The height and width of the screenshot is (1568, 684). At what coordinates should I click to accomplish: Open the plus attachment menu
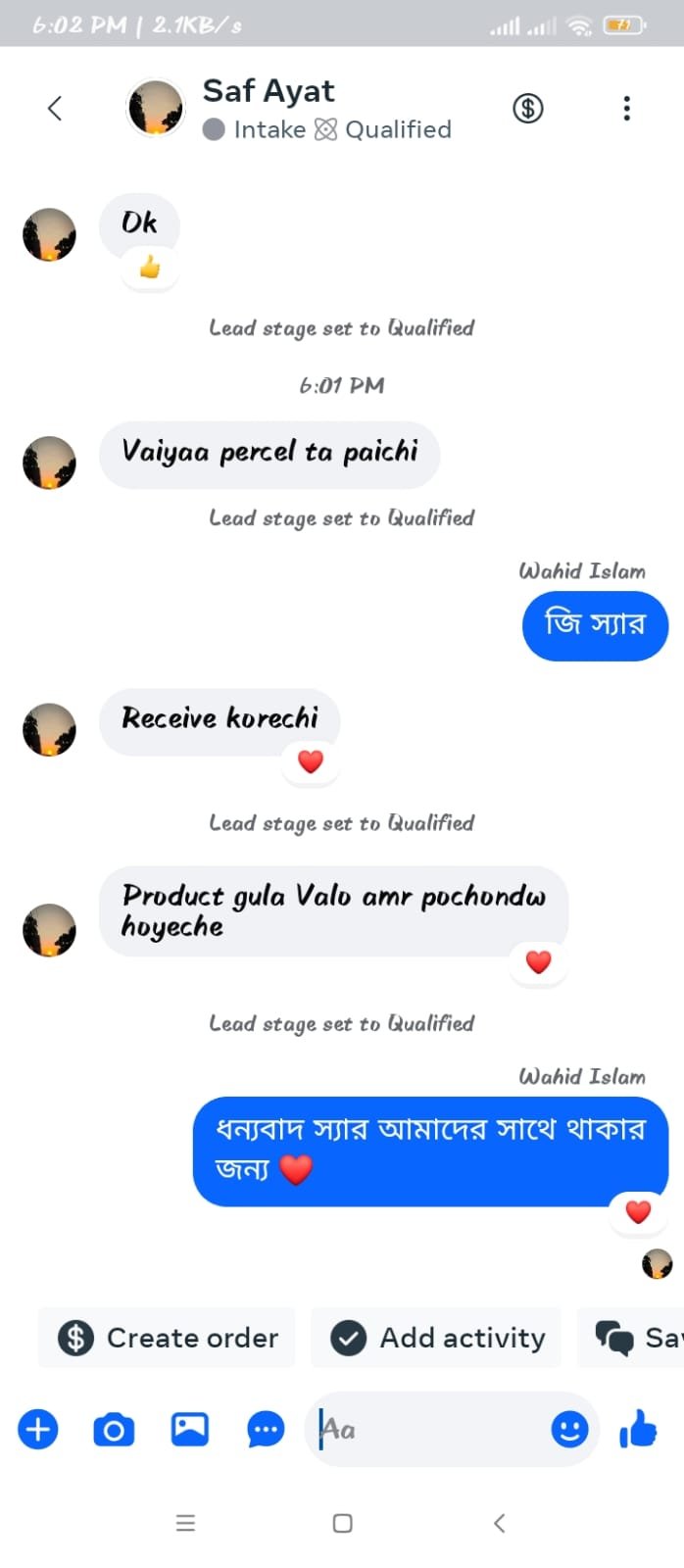click(x=38, y=1429)
